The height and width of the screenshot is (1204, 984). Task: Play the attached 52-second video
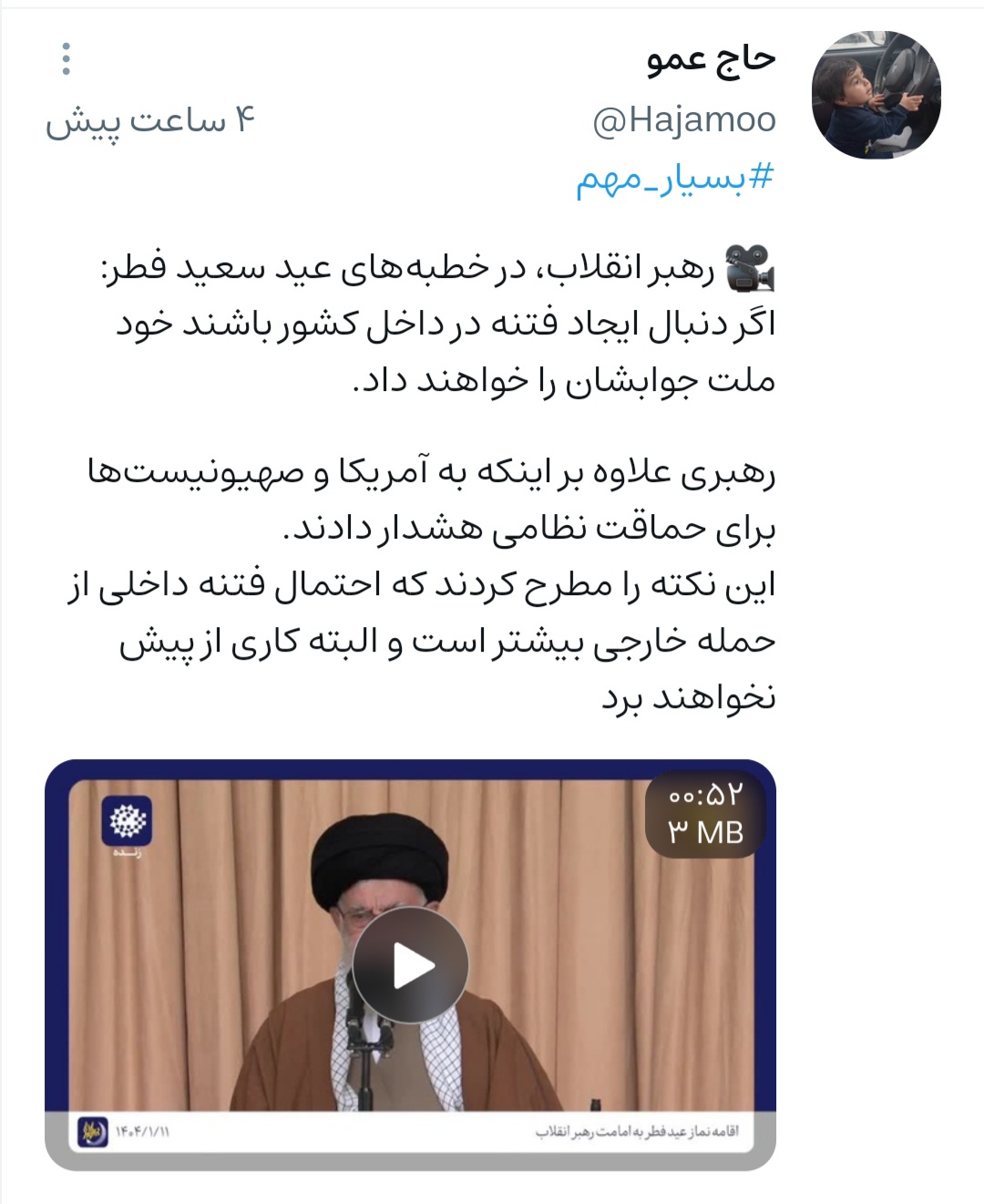[x=411, y=967]
